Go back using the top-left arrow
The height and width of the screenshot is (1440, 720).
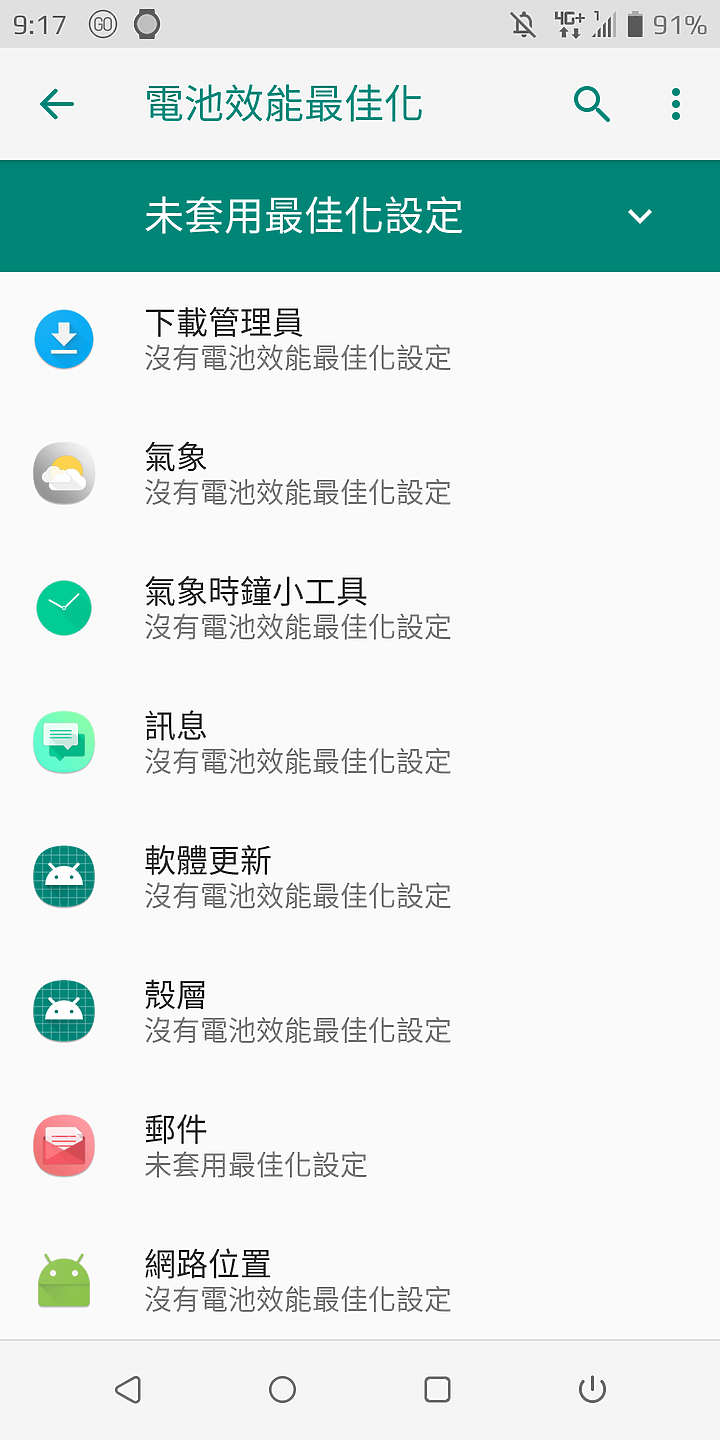(x=57, y=104)
